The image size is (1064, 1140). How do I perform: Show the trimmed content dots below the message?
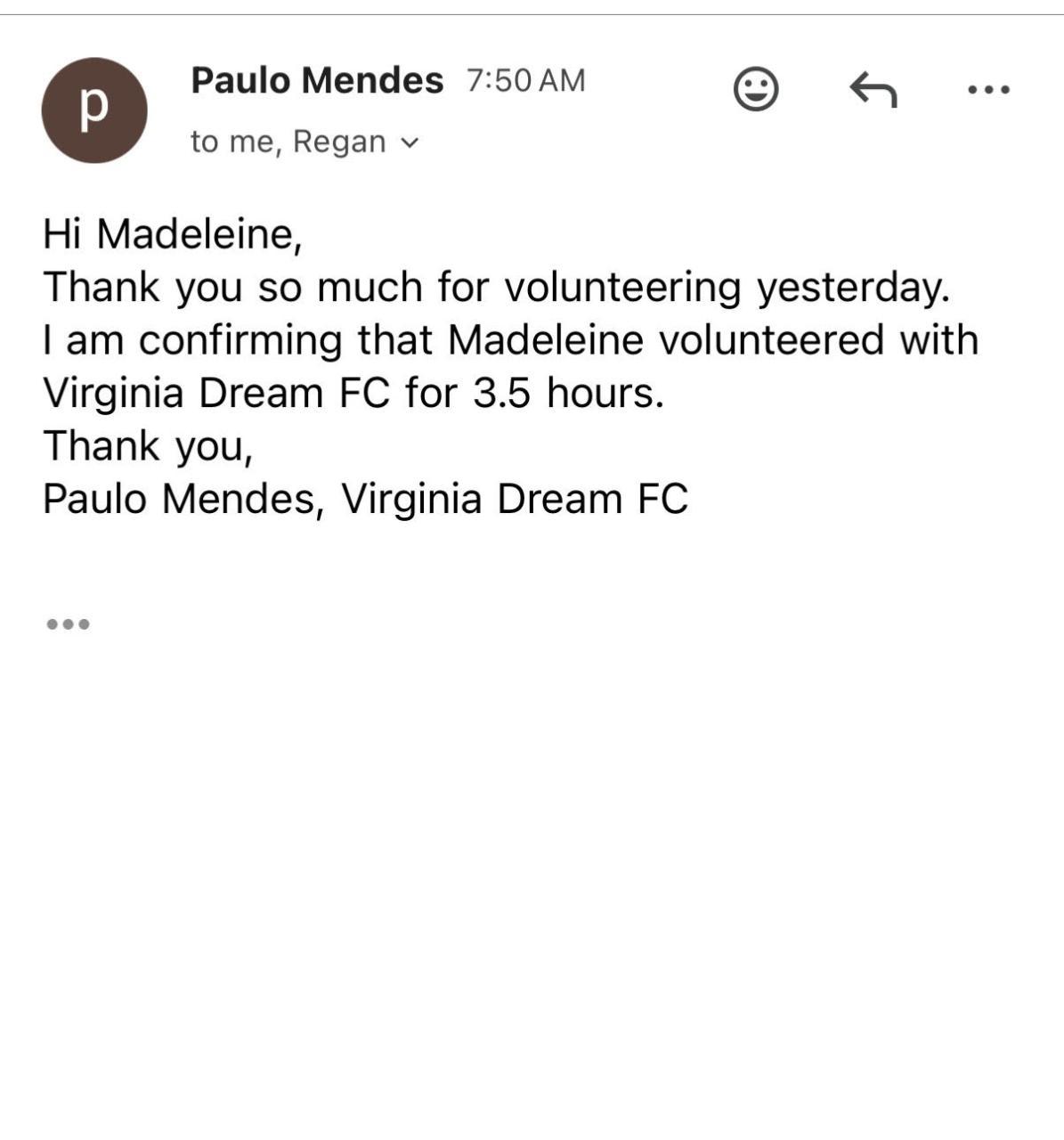(x=68, y=624)
